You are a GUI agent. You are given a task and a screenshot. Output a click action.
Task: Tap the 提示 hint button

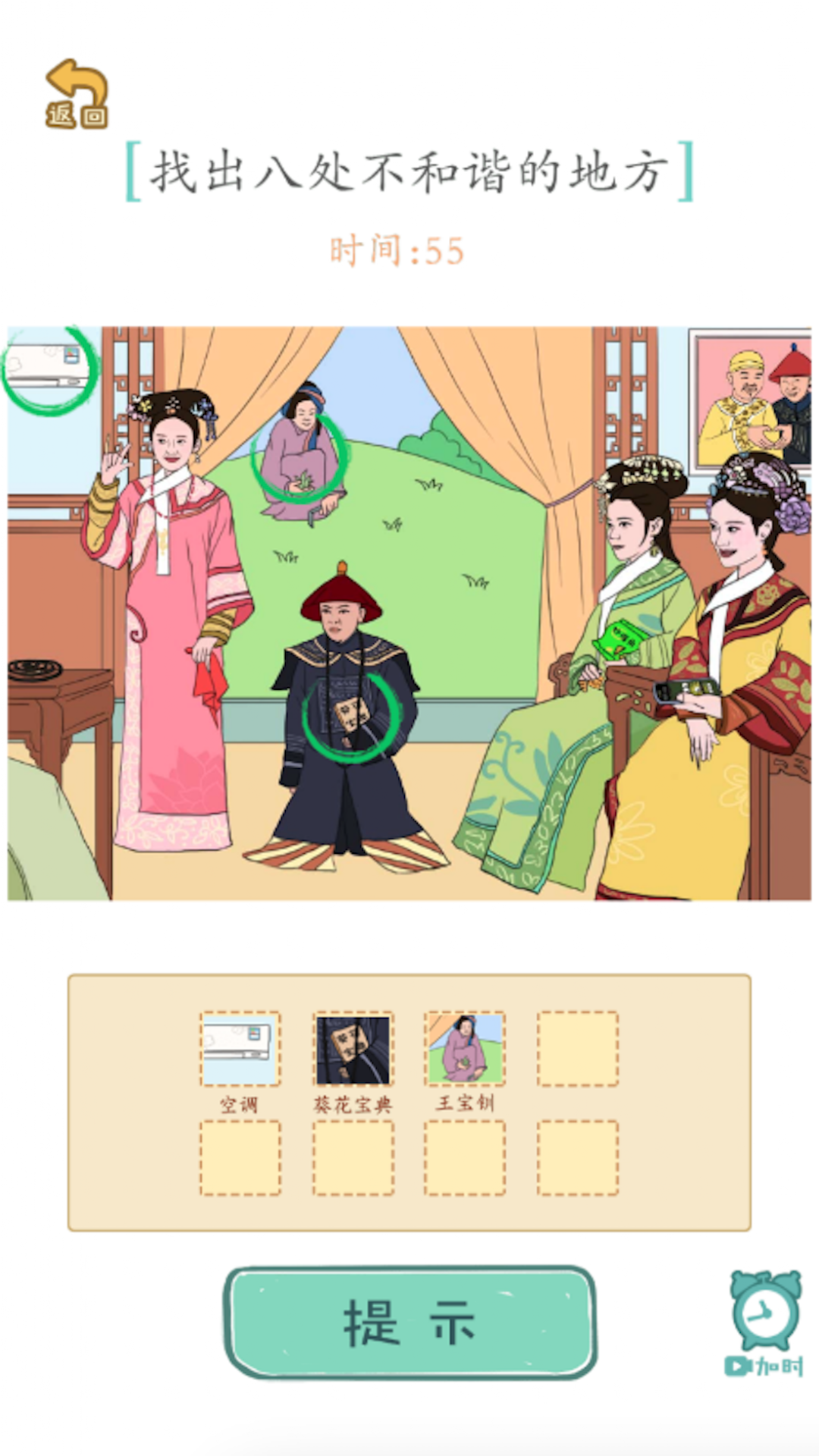click(x=410, y=1323)
